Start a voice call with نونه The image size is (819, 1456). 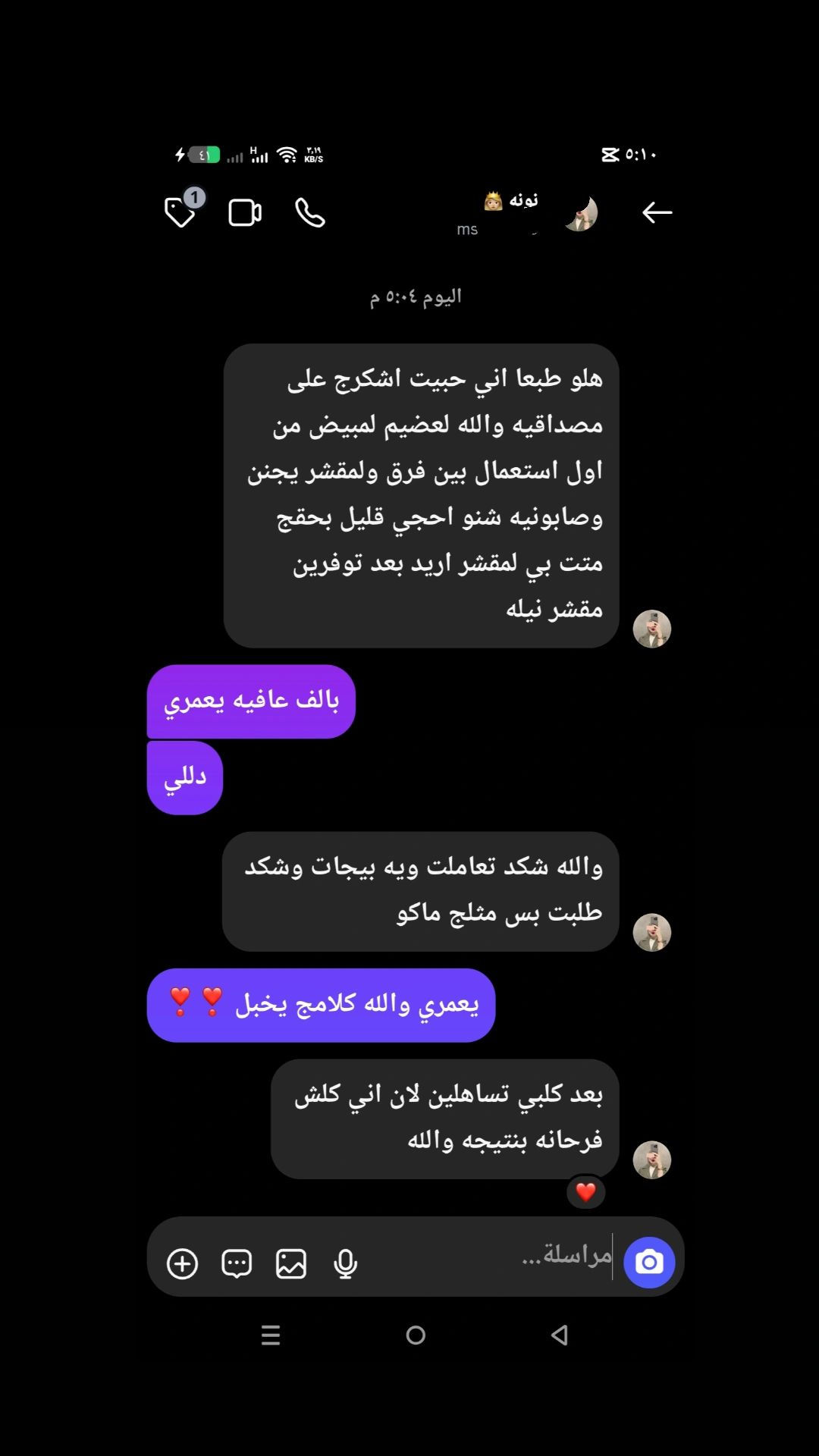point(309,213)
